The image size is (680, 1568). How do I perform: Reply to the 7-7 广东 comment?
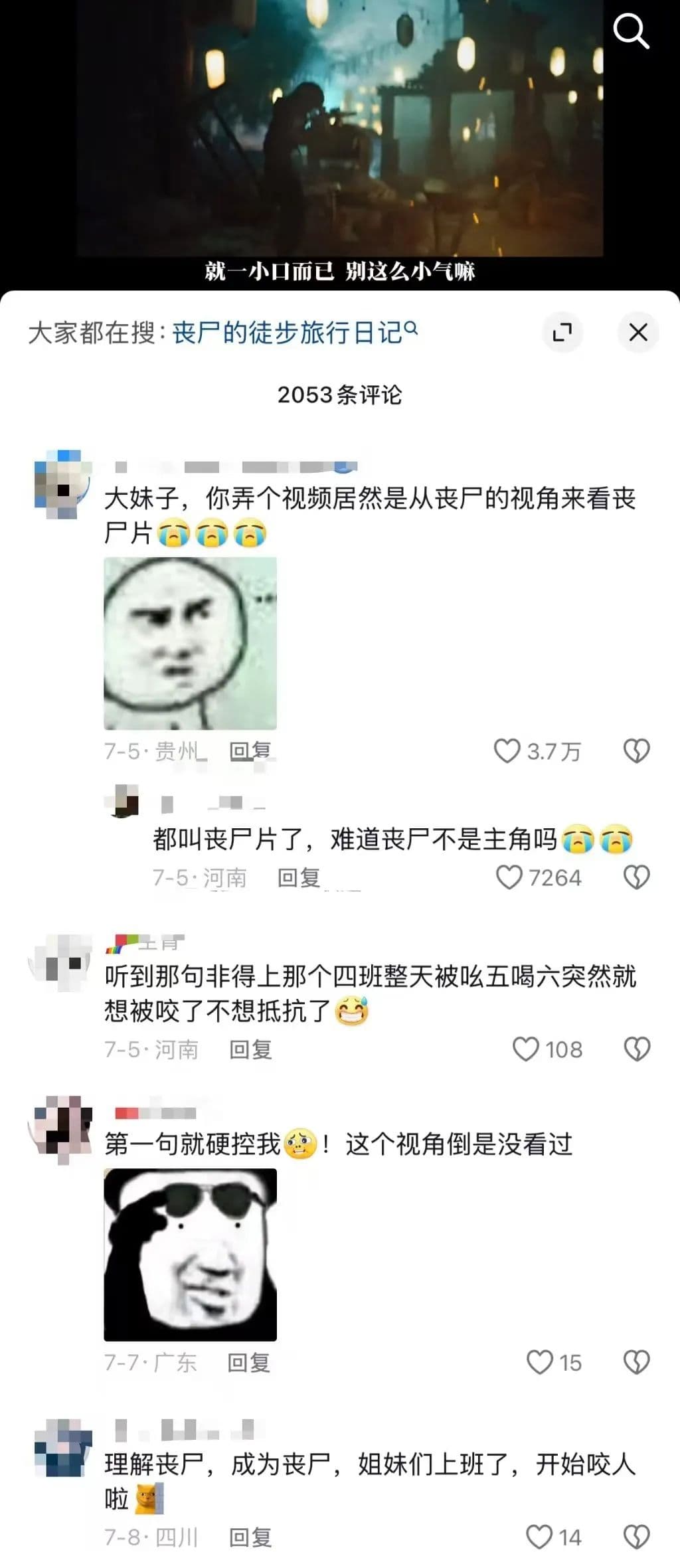point(249,1362)
